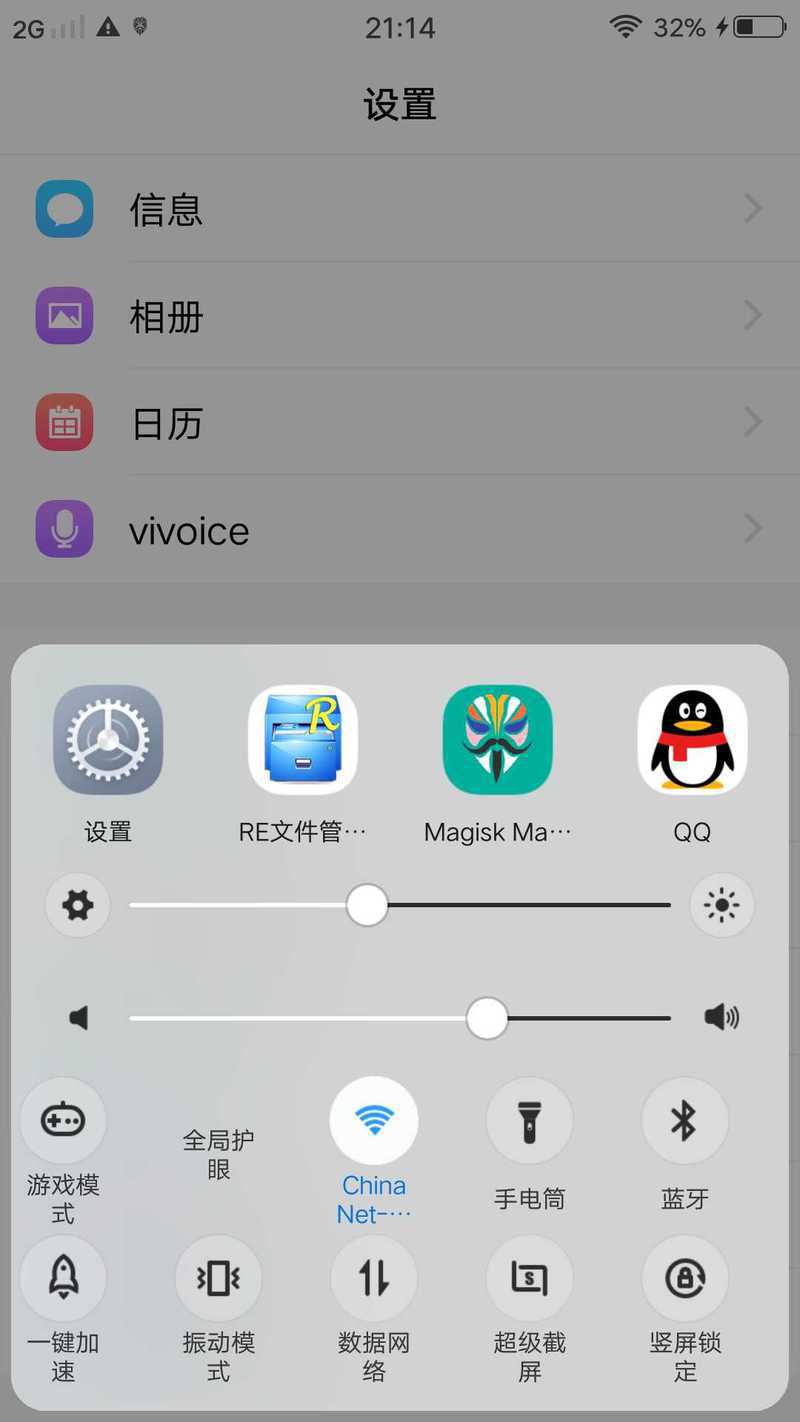The image size is (800, 1422).
Task: Toggle 振动模式 vibration mode
Action: 219,1278
